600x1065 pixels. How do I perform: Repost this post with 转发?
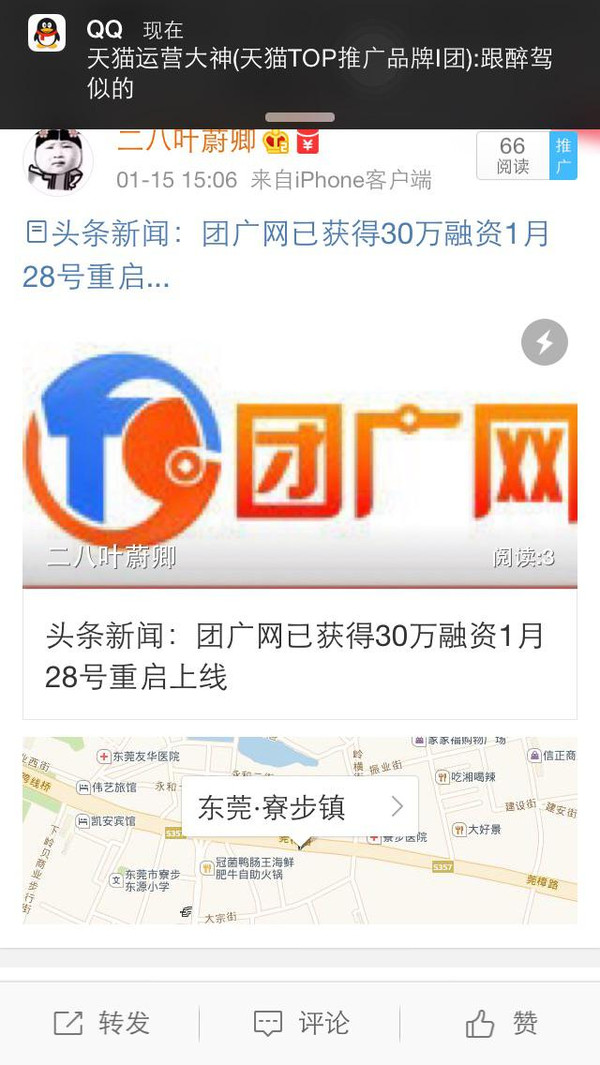click(102, 1023)
